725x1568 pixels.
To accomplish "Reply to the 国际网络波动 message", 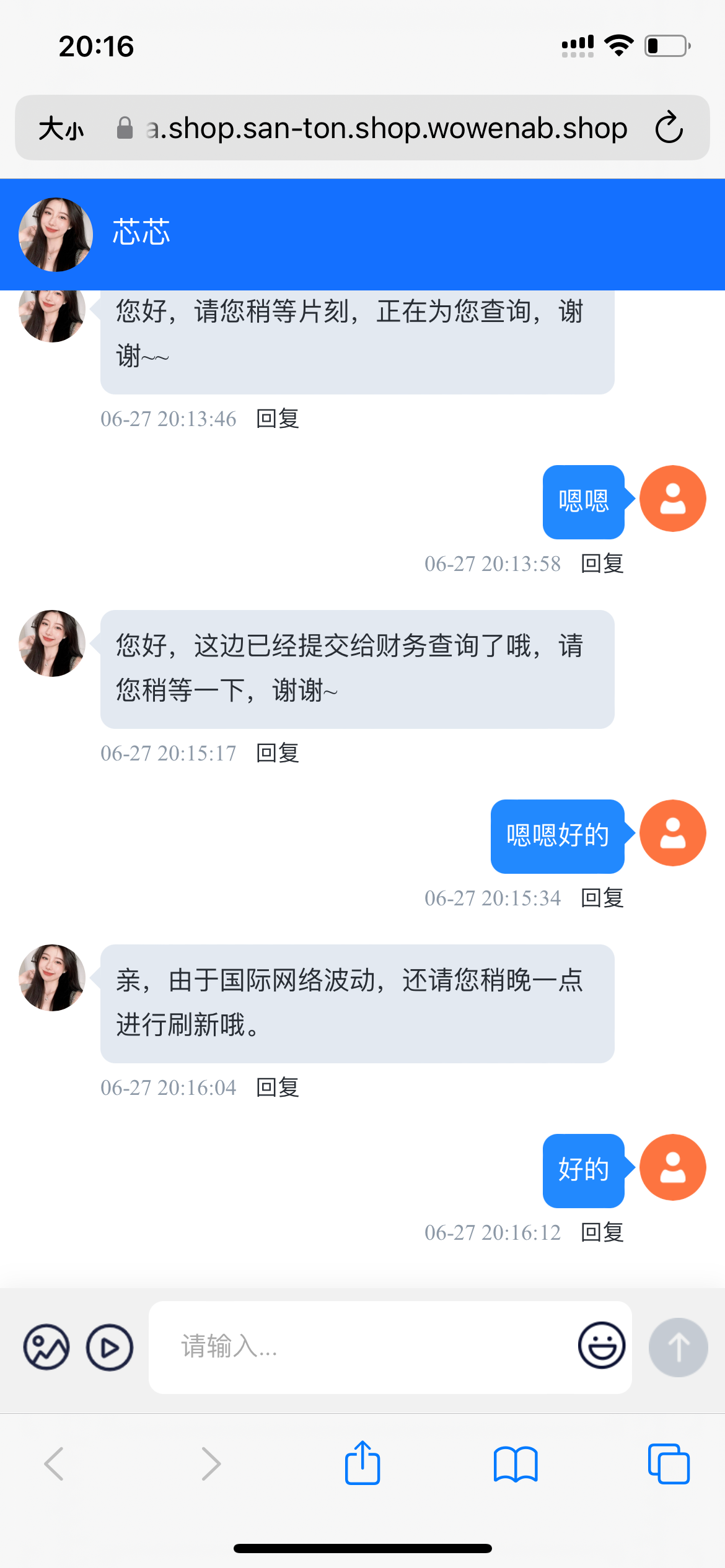I will [278, 1088].
